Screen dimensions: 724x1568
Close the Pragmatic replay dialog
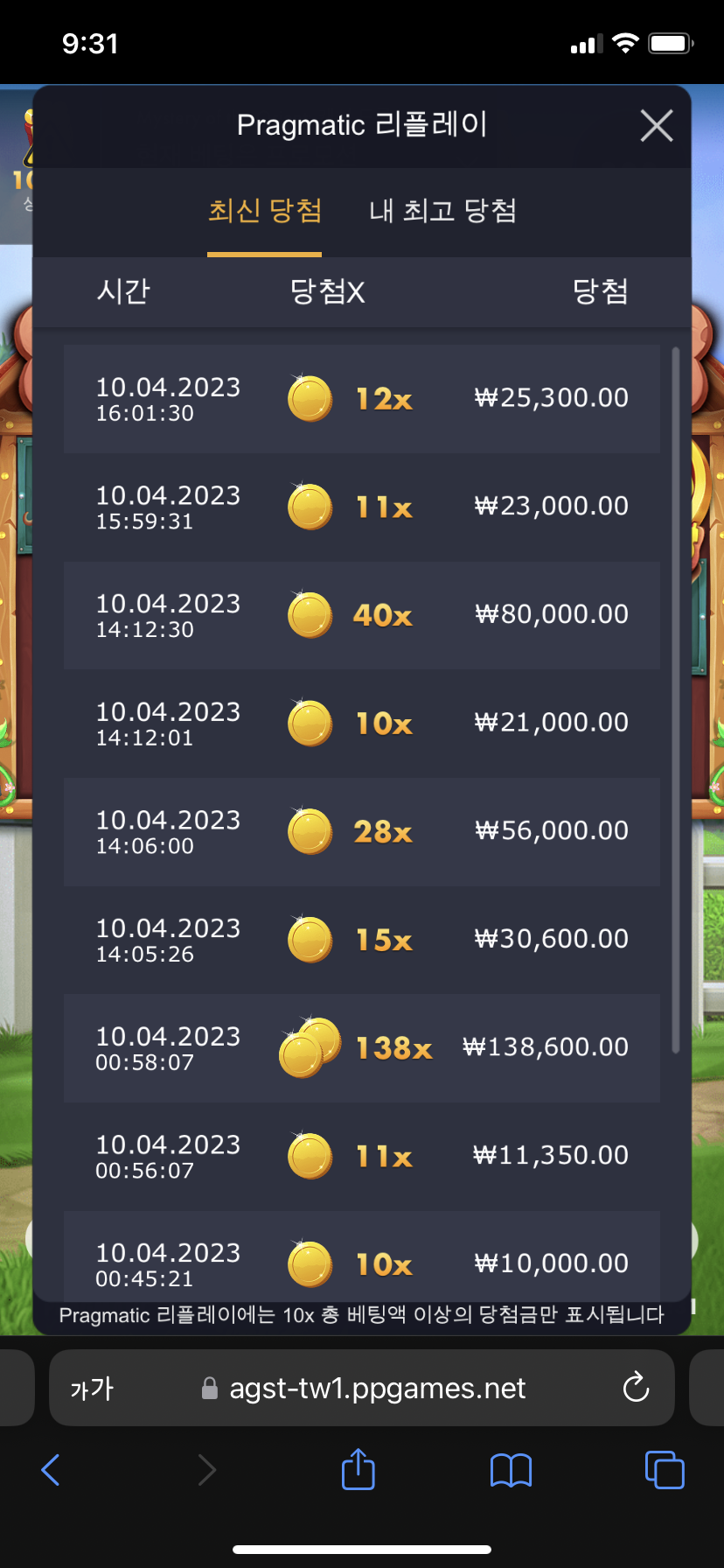656,126
